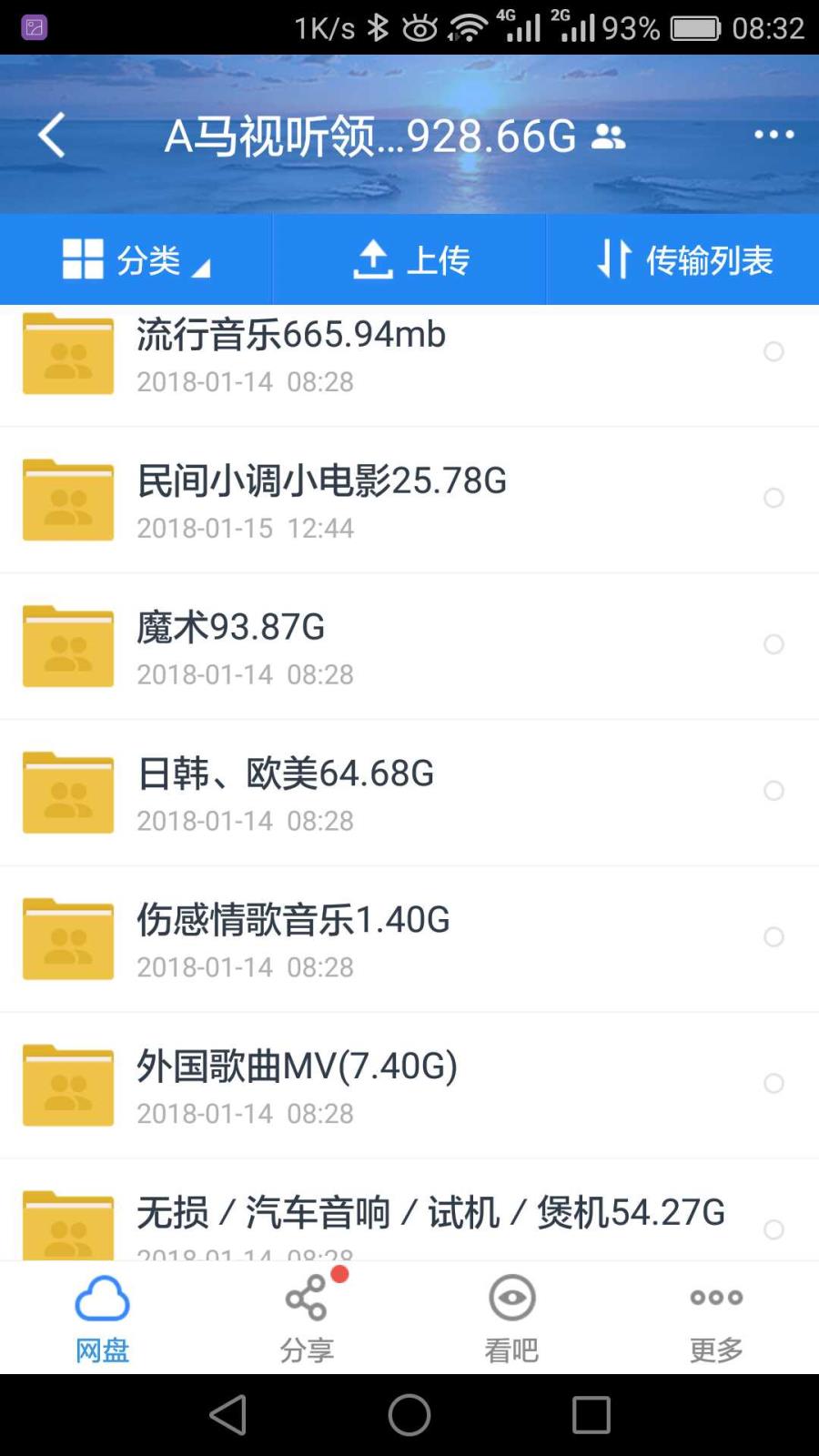Viewport: 819px width, 1456px height.
Task: Select the circle next to 流行音乐665.94mb
Action: tap(773, 351)
